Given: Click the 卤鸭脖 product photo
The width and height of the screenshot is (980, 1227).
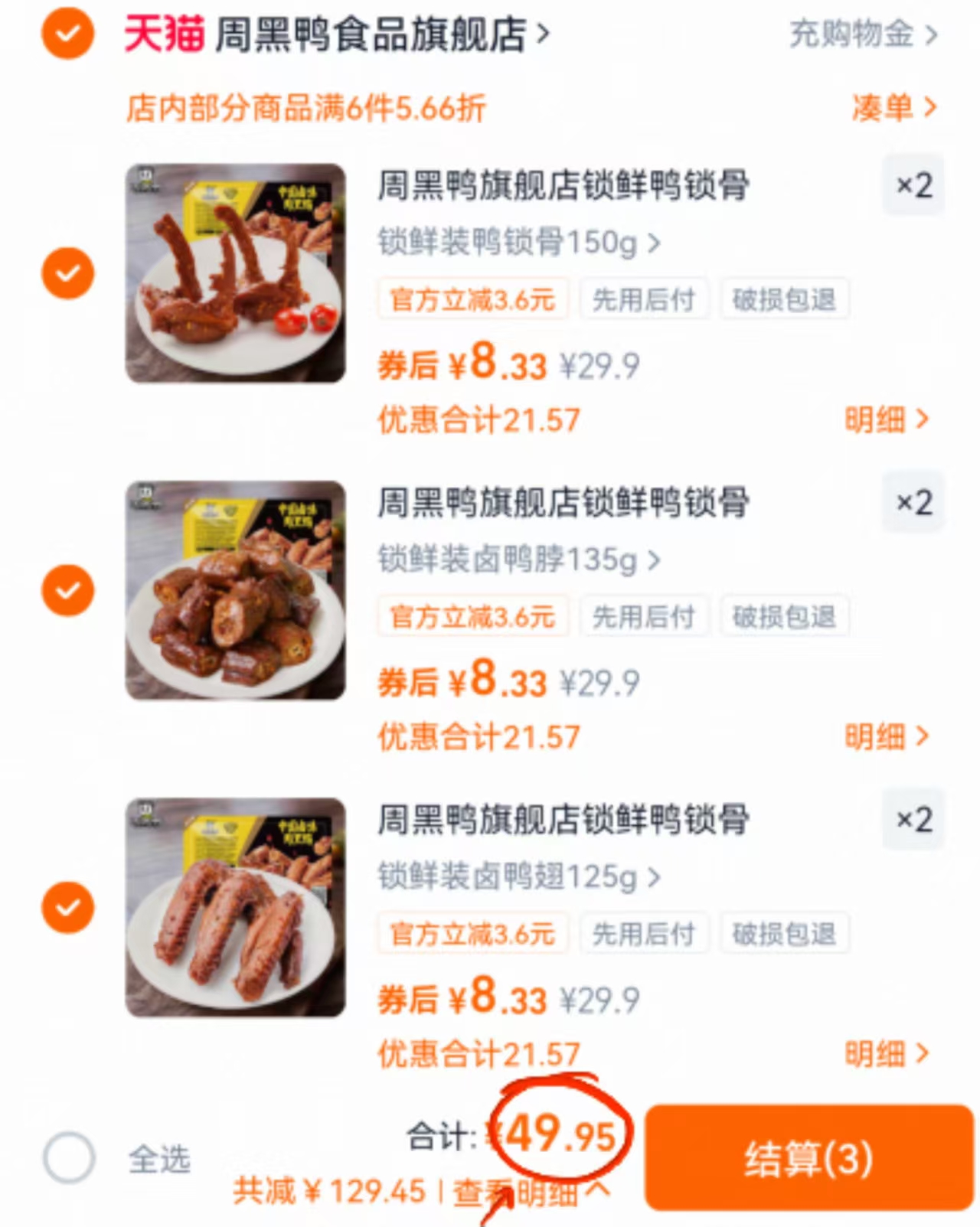Looking at the screenshot, I should coord(234,590).
